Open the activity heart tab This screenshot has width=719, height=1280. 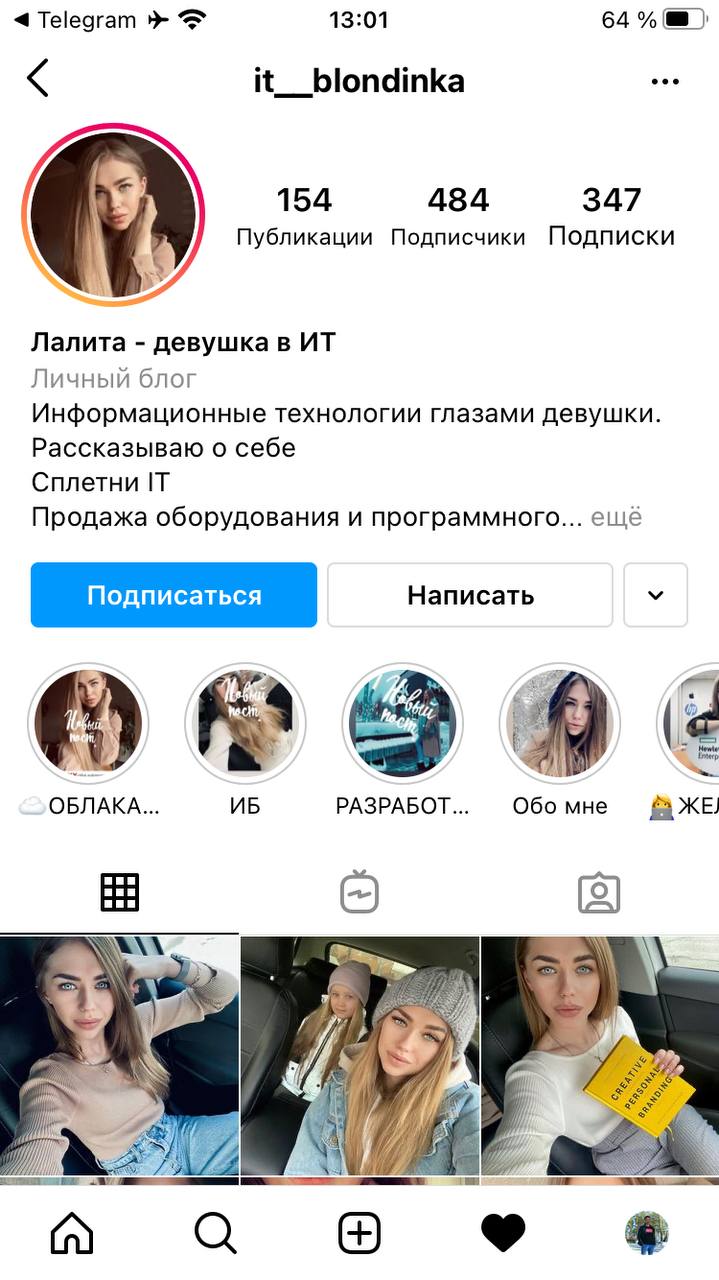coord(503,1233)
